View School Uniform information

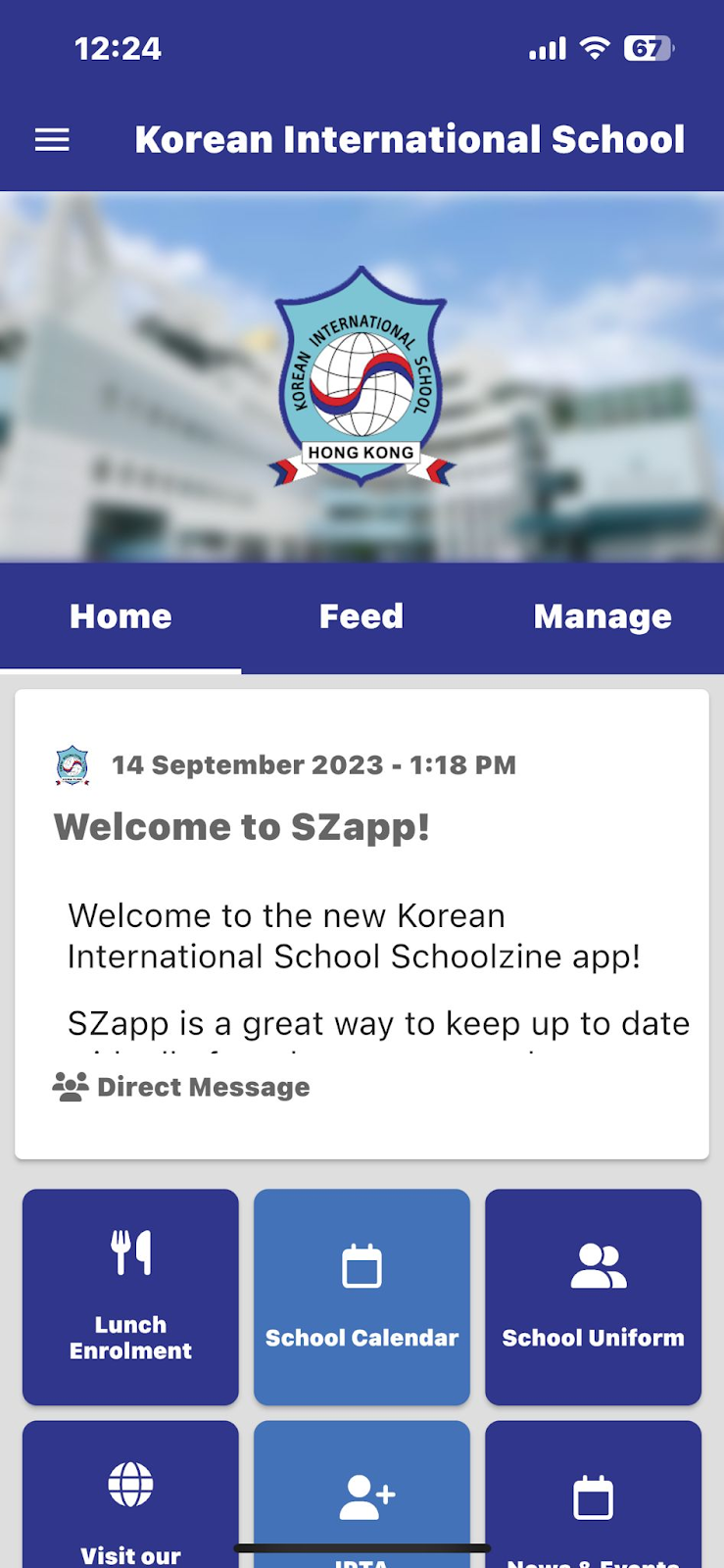593,1297
